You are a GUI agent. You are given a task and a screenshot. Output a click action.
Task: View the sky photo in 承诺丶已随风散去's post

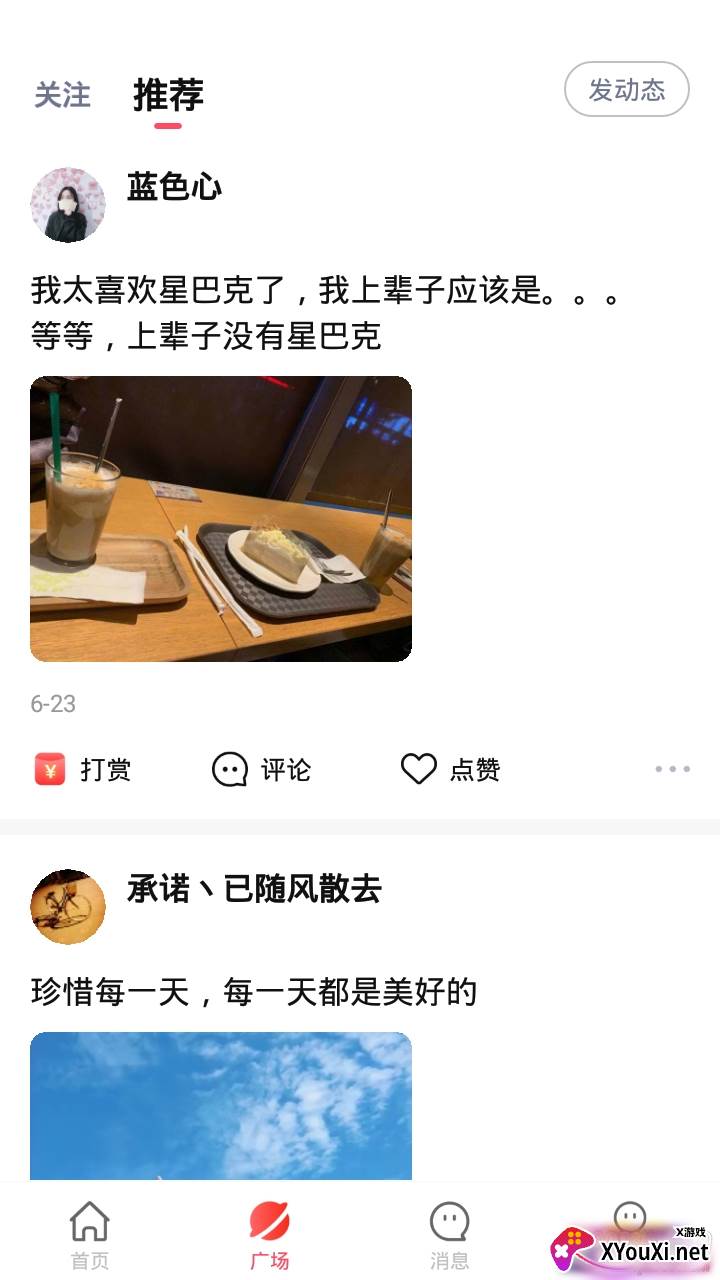(221, 1105)
